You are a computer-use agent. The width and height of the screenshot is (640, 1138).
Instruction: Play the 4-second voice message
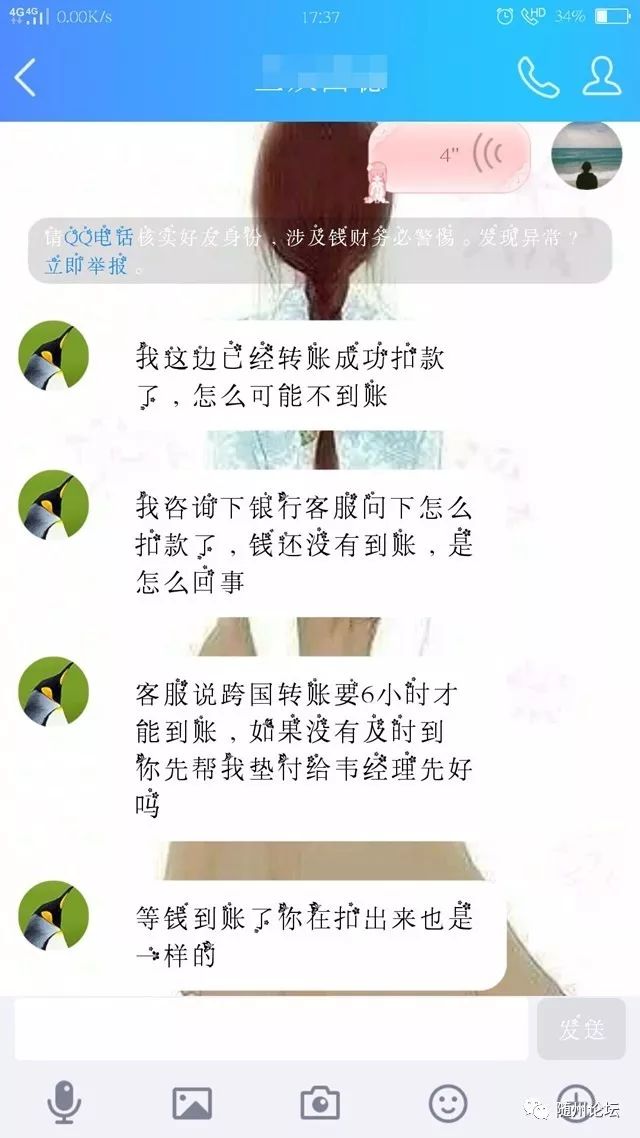[450, 156]
